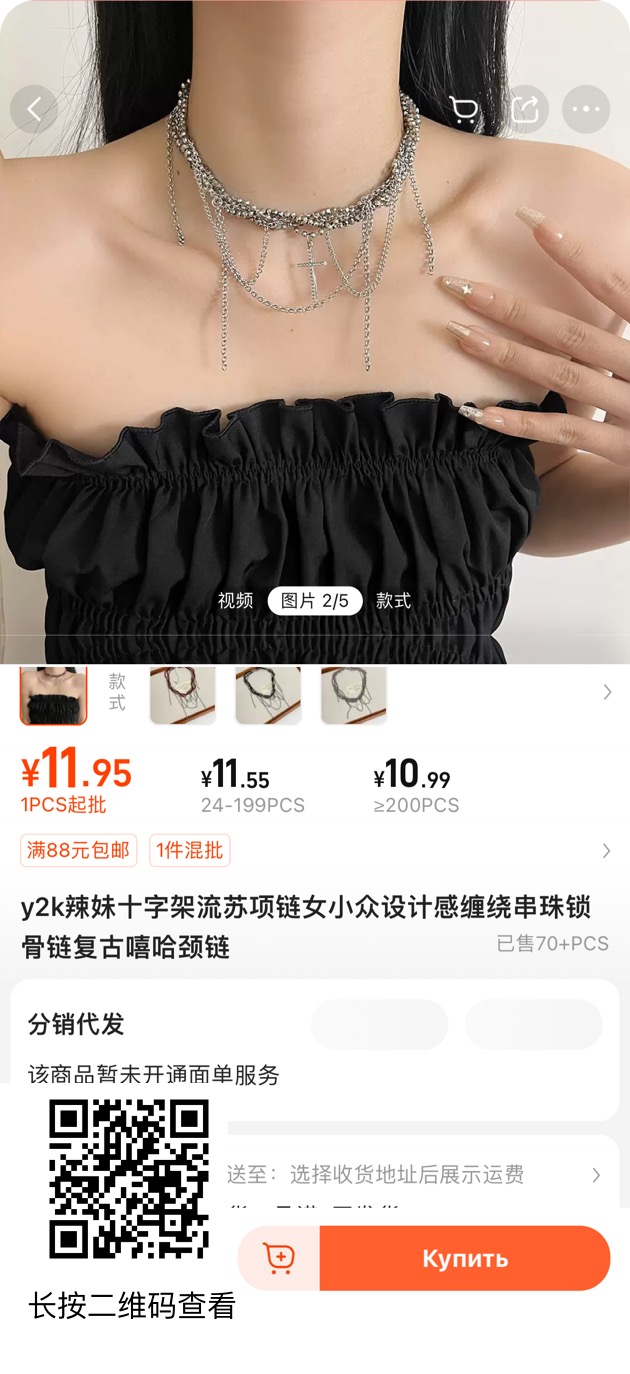Expand the style options chevron

pos(607,692)
